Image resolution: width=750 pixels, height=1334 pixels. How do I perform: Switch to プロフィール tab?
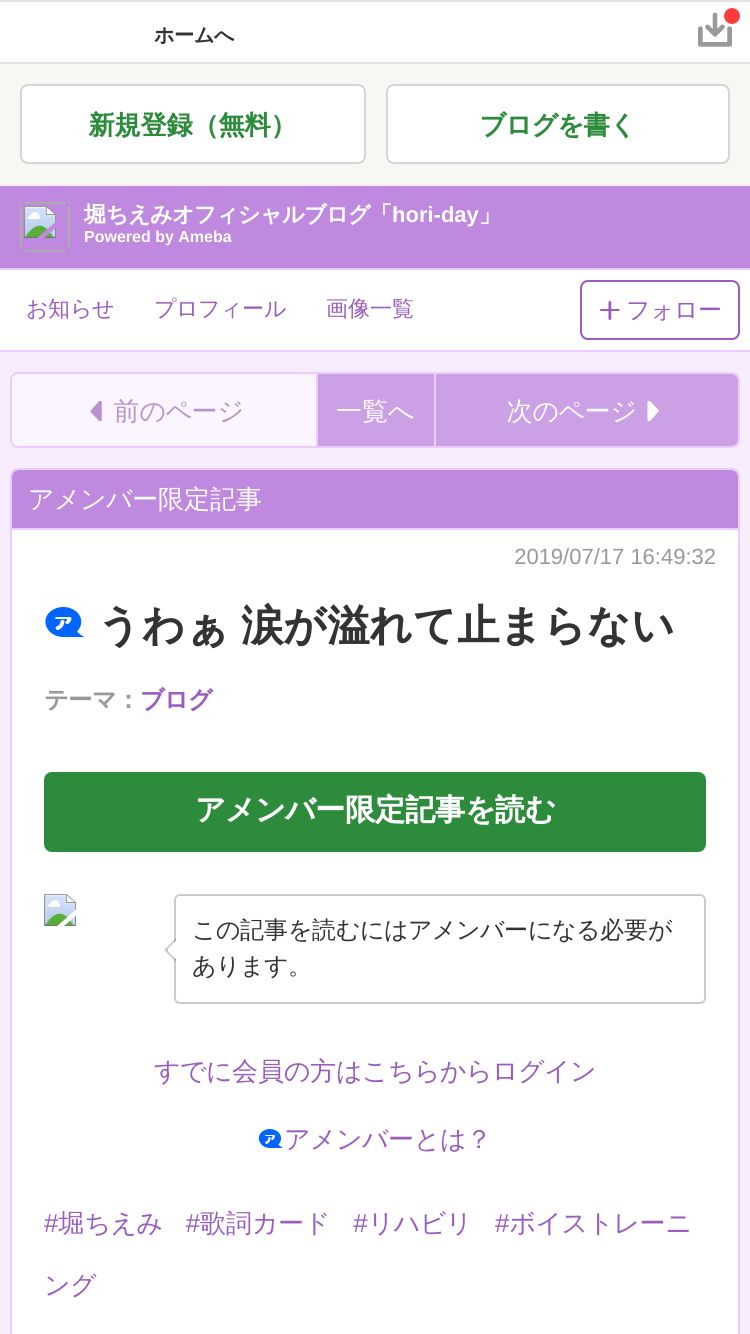pyautogui.click(x=220, y=309)
